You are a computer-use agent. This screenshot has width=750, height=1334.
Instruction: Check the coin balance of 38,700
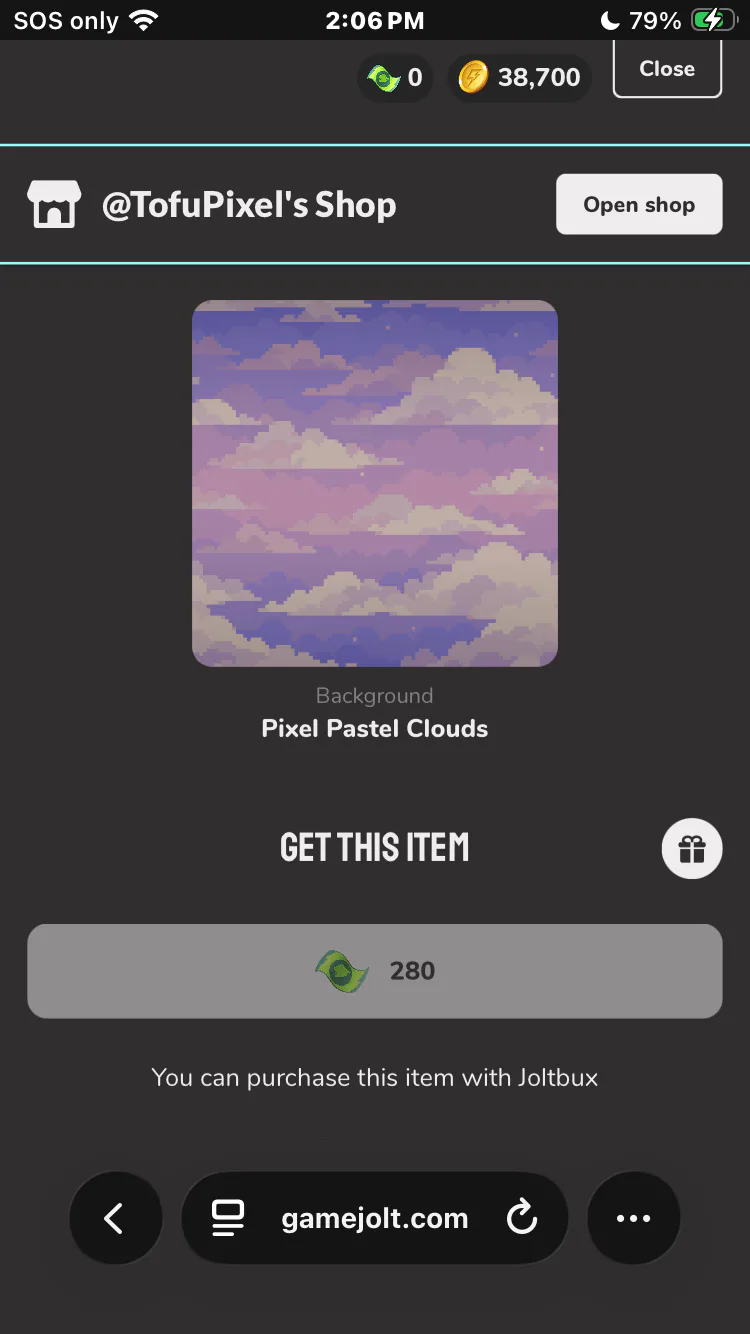pyautogui.click(x=519, y=78)
